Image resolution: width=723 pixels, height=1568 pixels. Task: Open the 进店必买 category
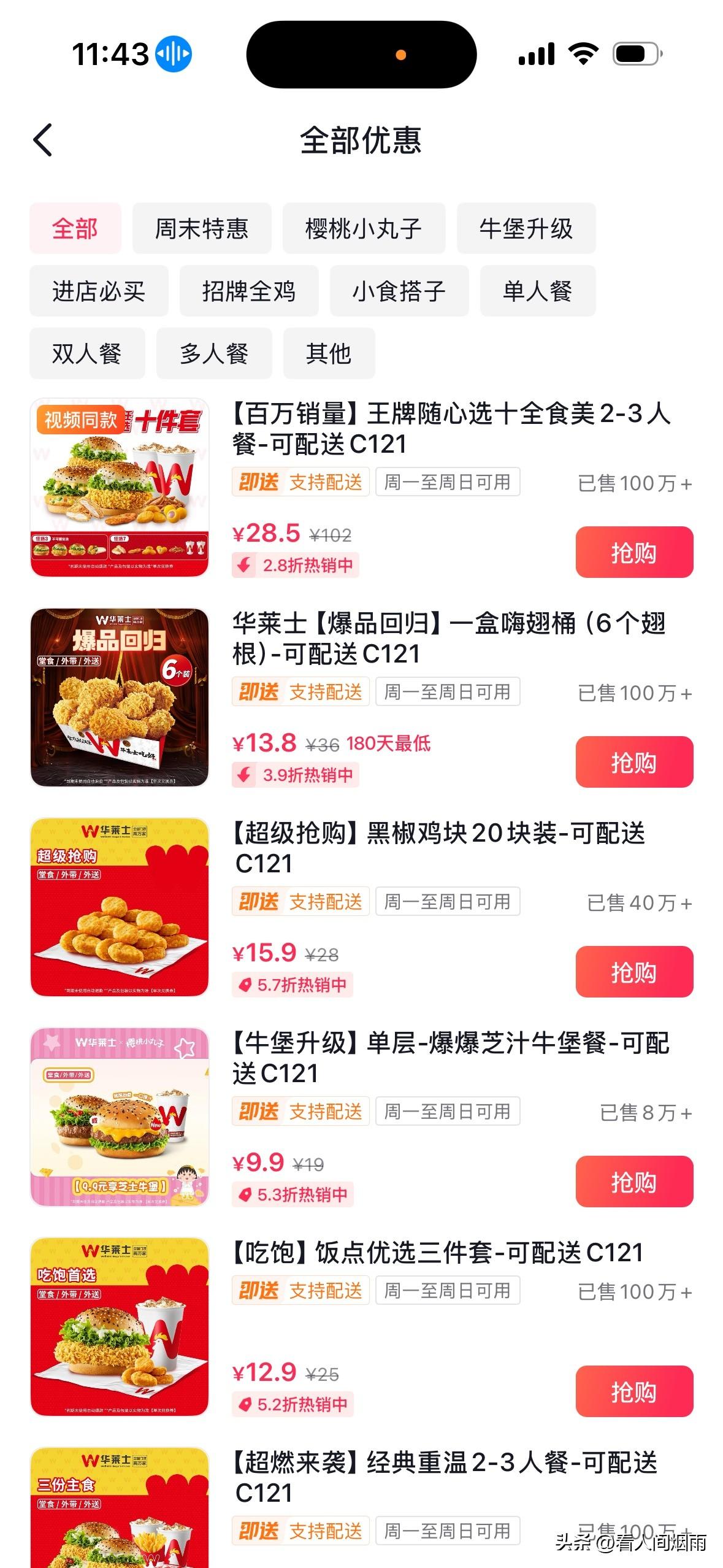[x=99, y=291]
